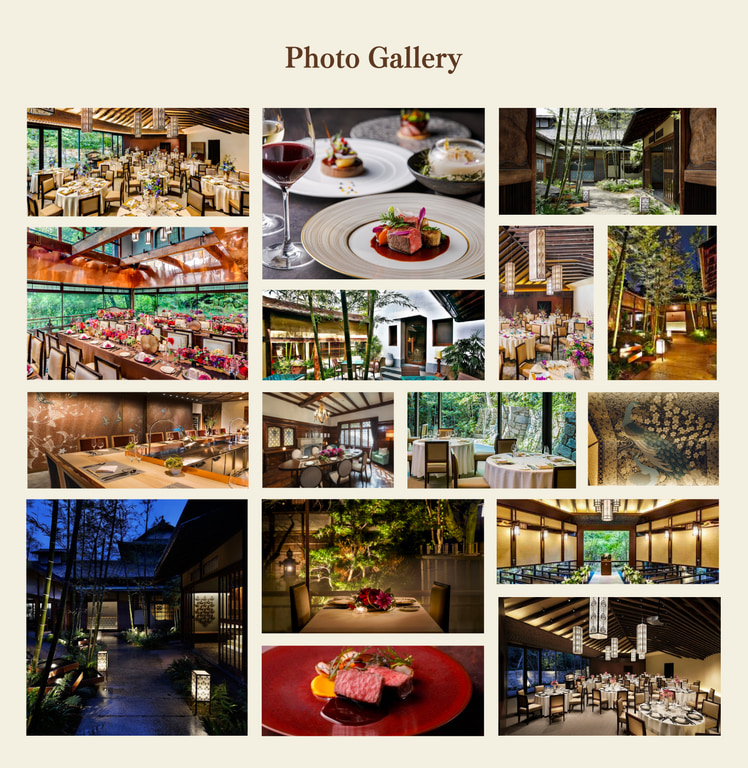Open the table facing illuminated night garden photo
This screenshot has width=748, height=768.
[372, 566]
